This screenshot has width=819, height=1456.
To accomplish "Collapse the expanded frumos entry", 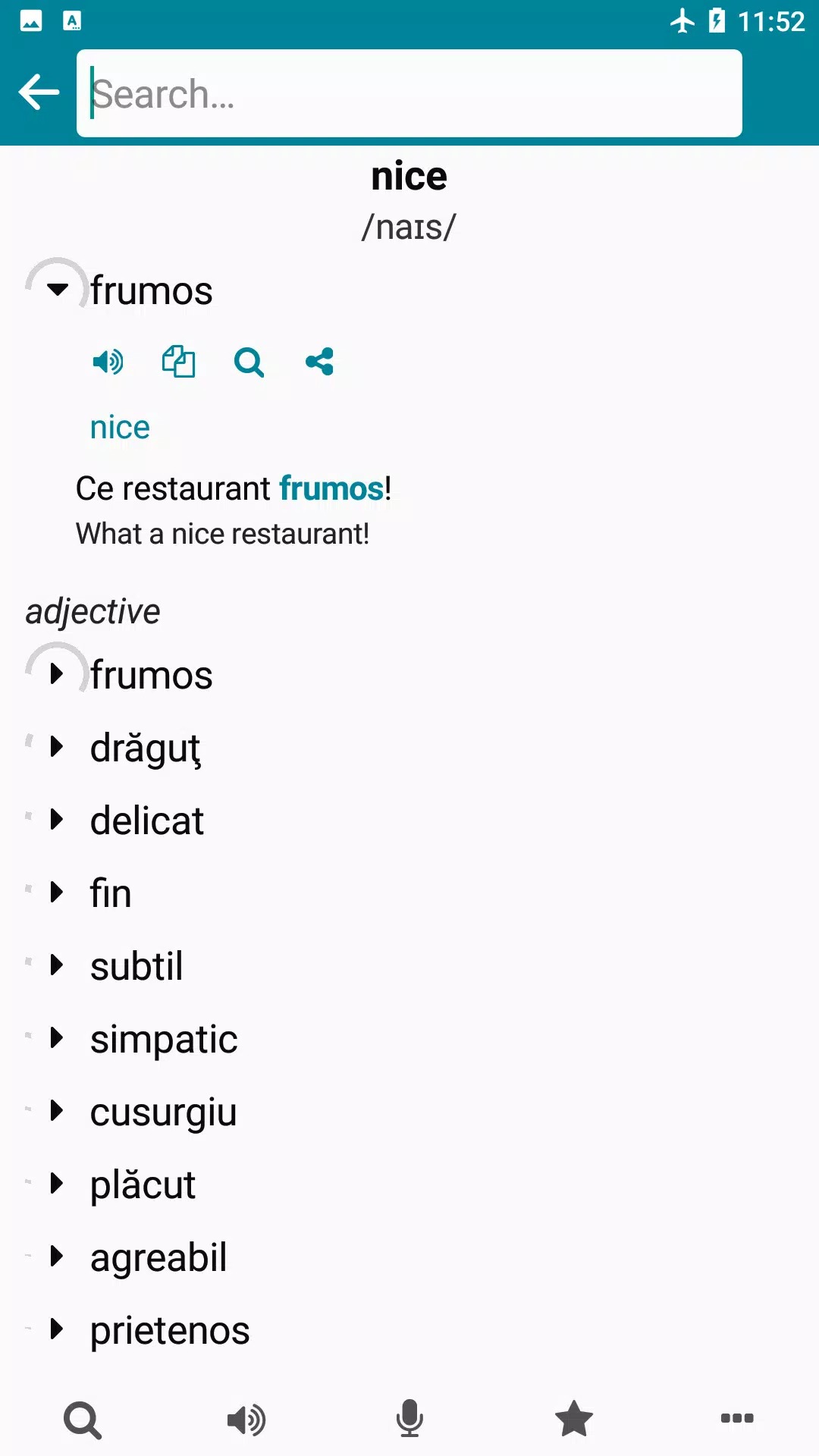I will coord(58,289).
